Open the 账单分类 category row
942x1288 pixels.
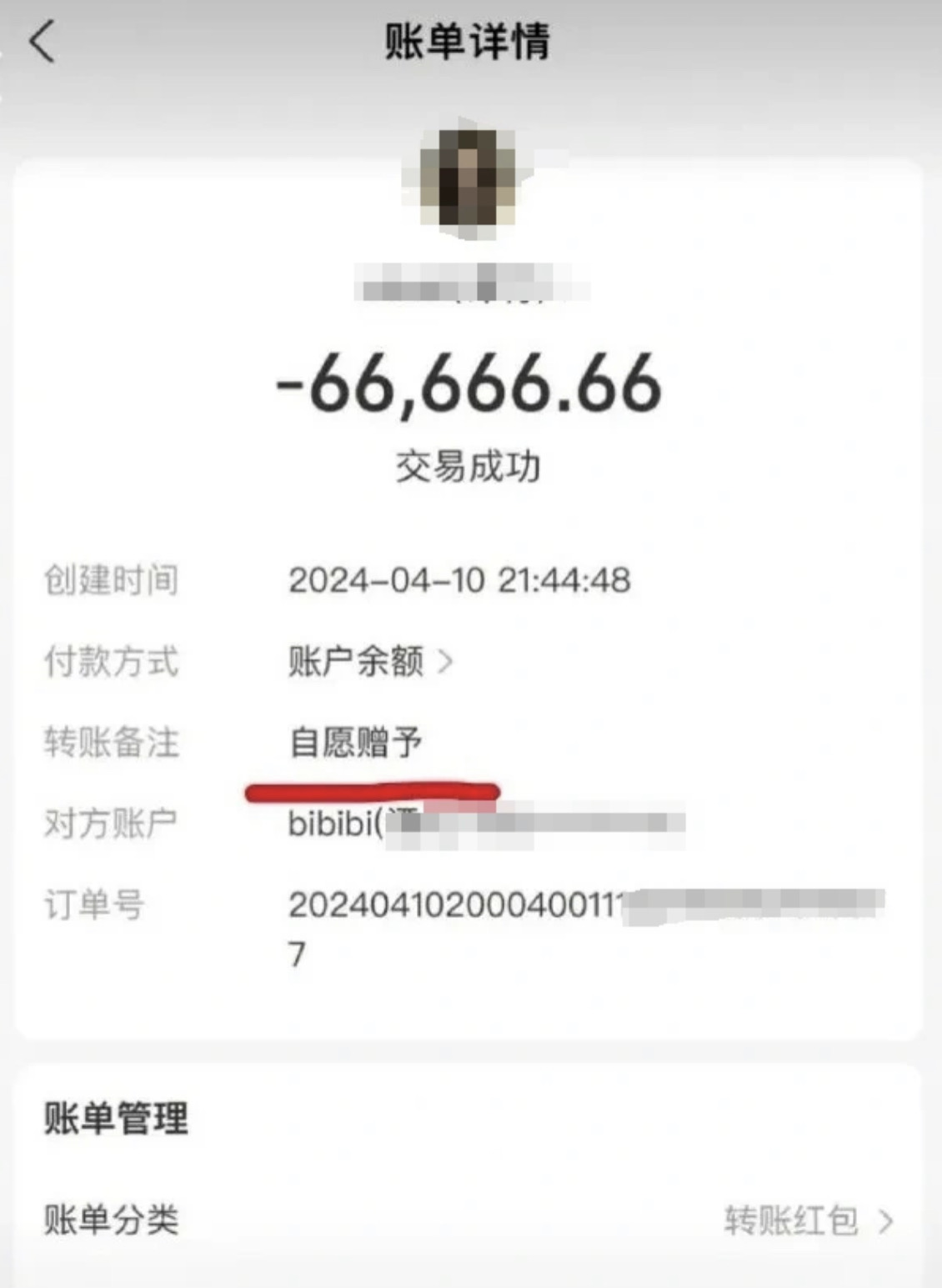pos(468,1221)
